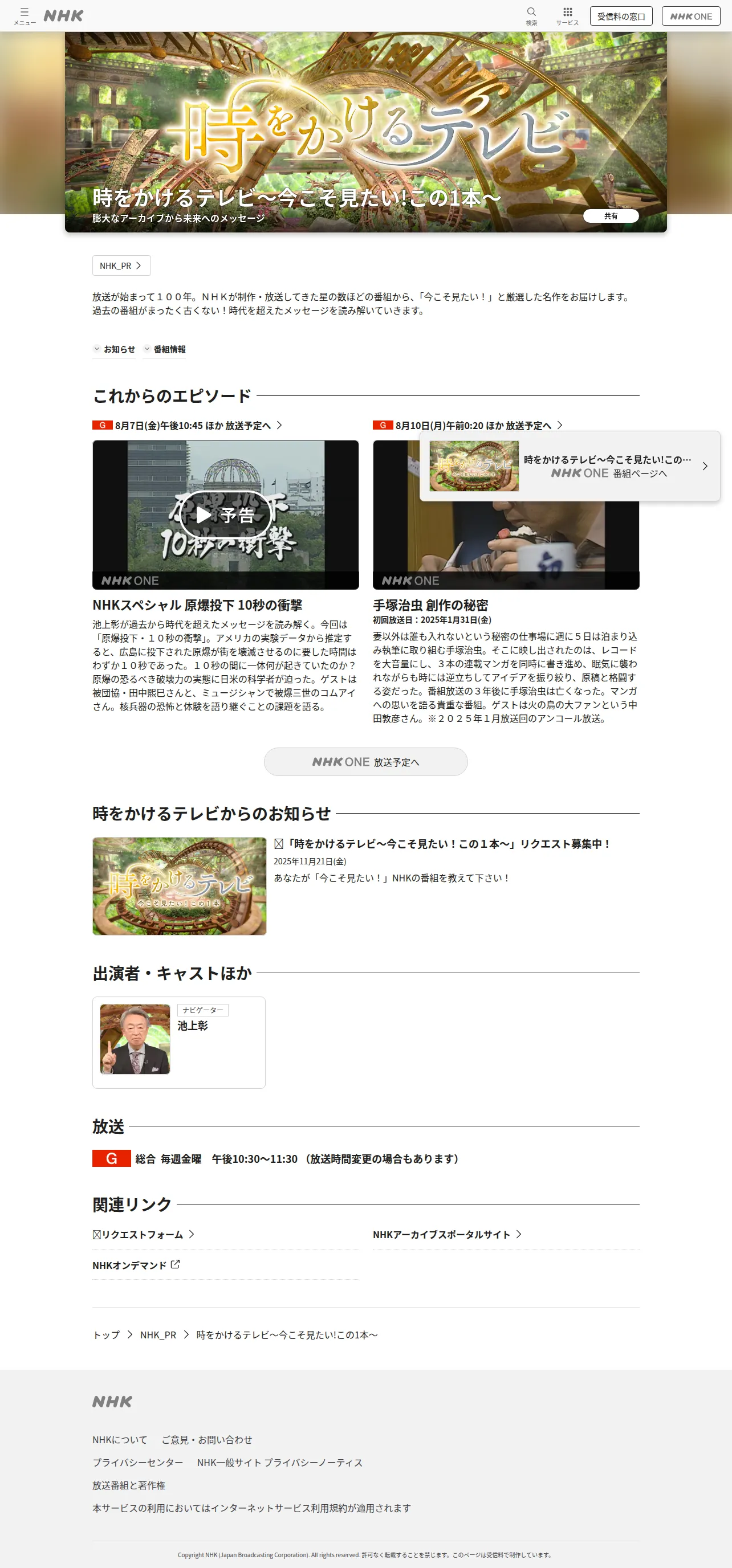Screen dimensions: 732x1568
Task: Share this program with 共有 button
Action: click(x=611, y=216)
